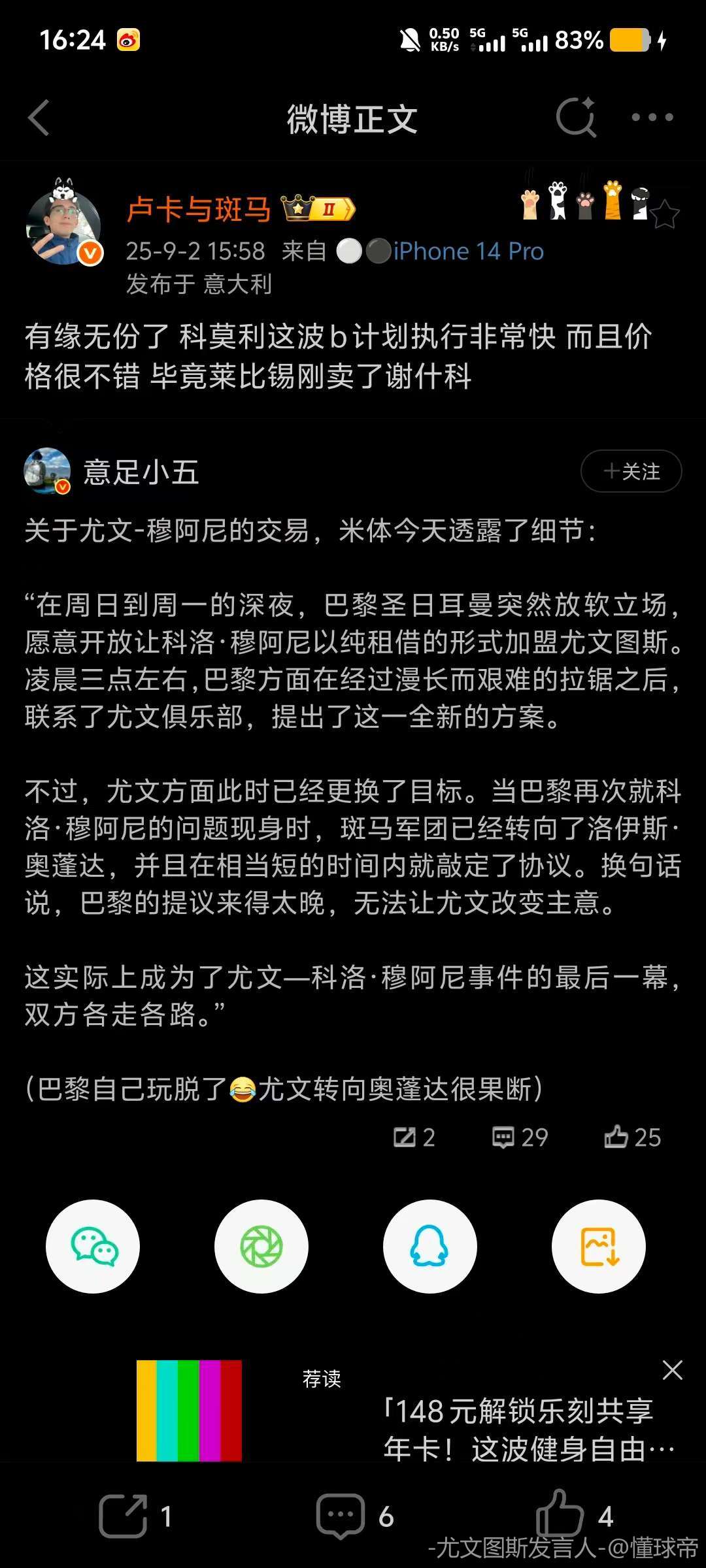The height and width of the screenshot is (1568, 706).
Task: Share to QQ
Action: [429, 1246]
